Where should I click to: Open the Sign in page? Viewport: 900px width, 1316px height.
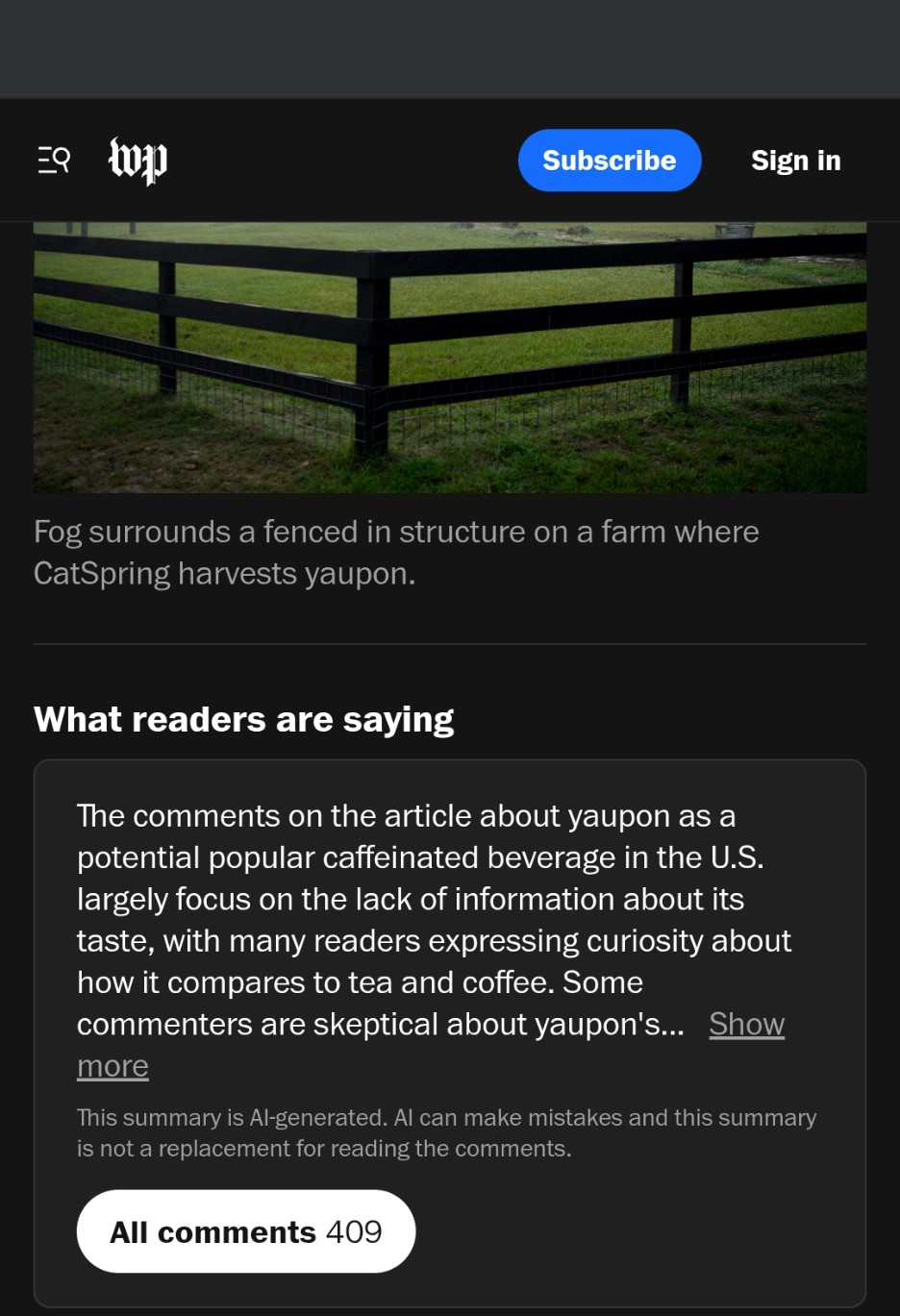pyautogui.click(x=795, y=160)
